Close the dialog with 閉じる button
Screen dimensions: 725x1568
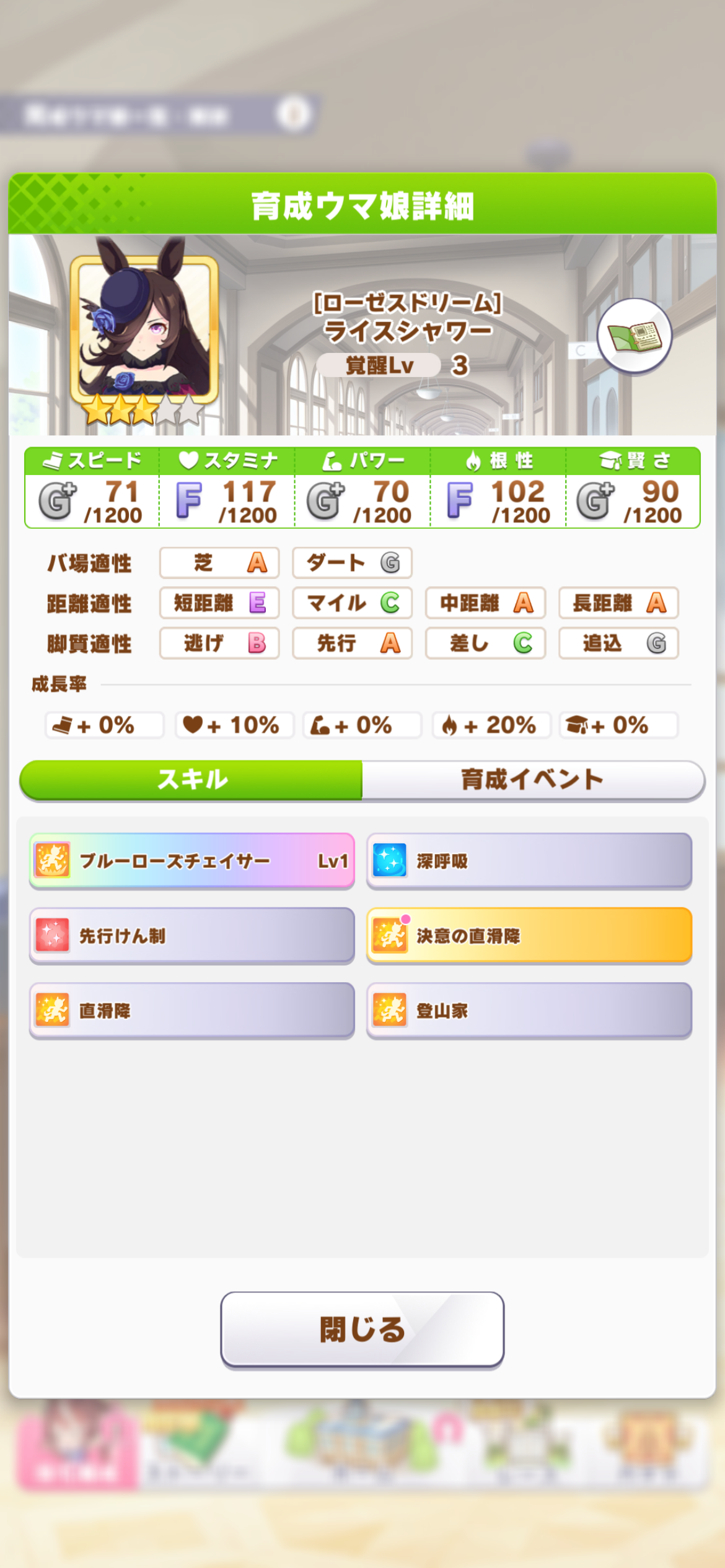[x=362, y=1329]
